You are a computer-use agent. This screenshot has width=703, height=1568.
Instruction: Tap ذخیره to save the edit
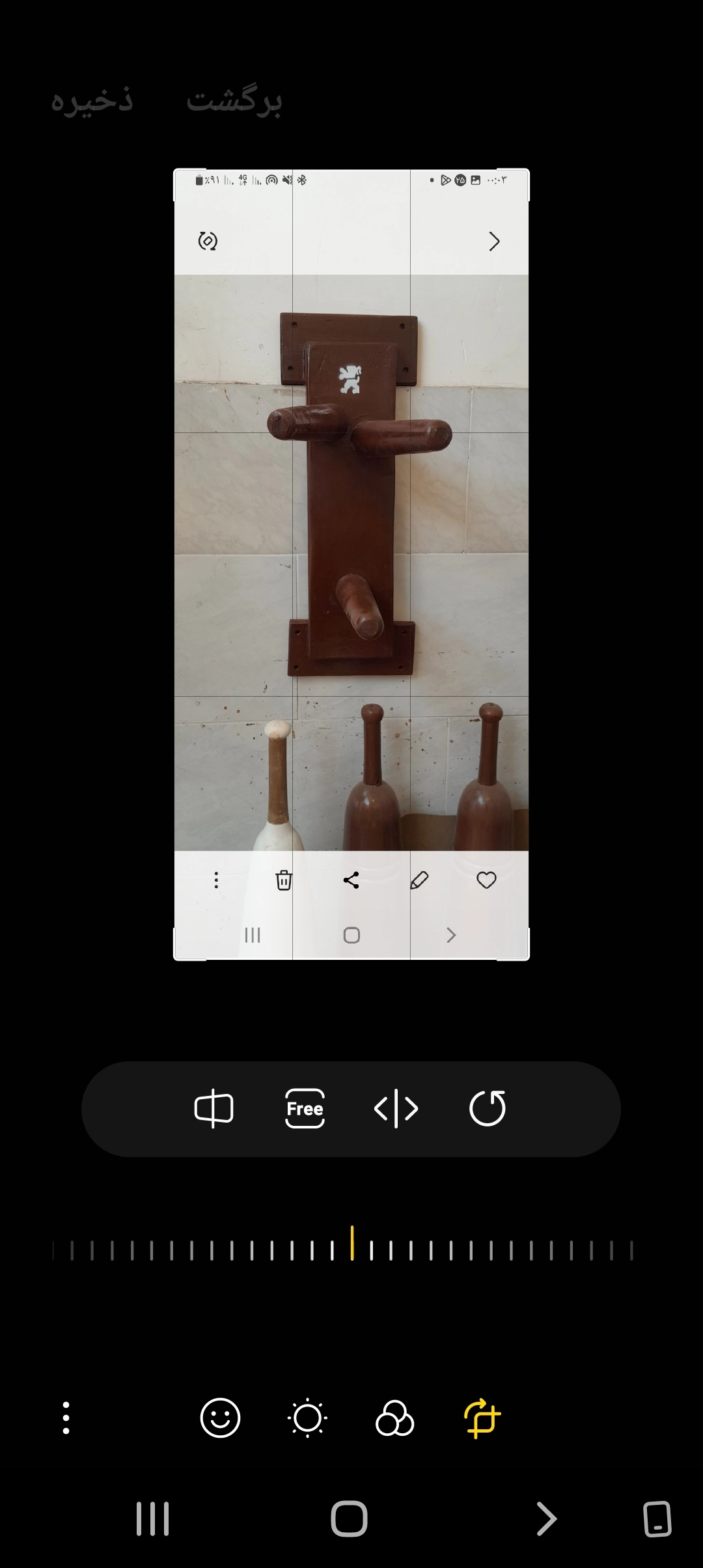[x=92, y=100]
